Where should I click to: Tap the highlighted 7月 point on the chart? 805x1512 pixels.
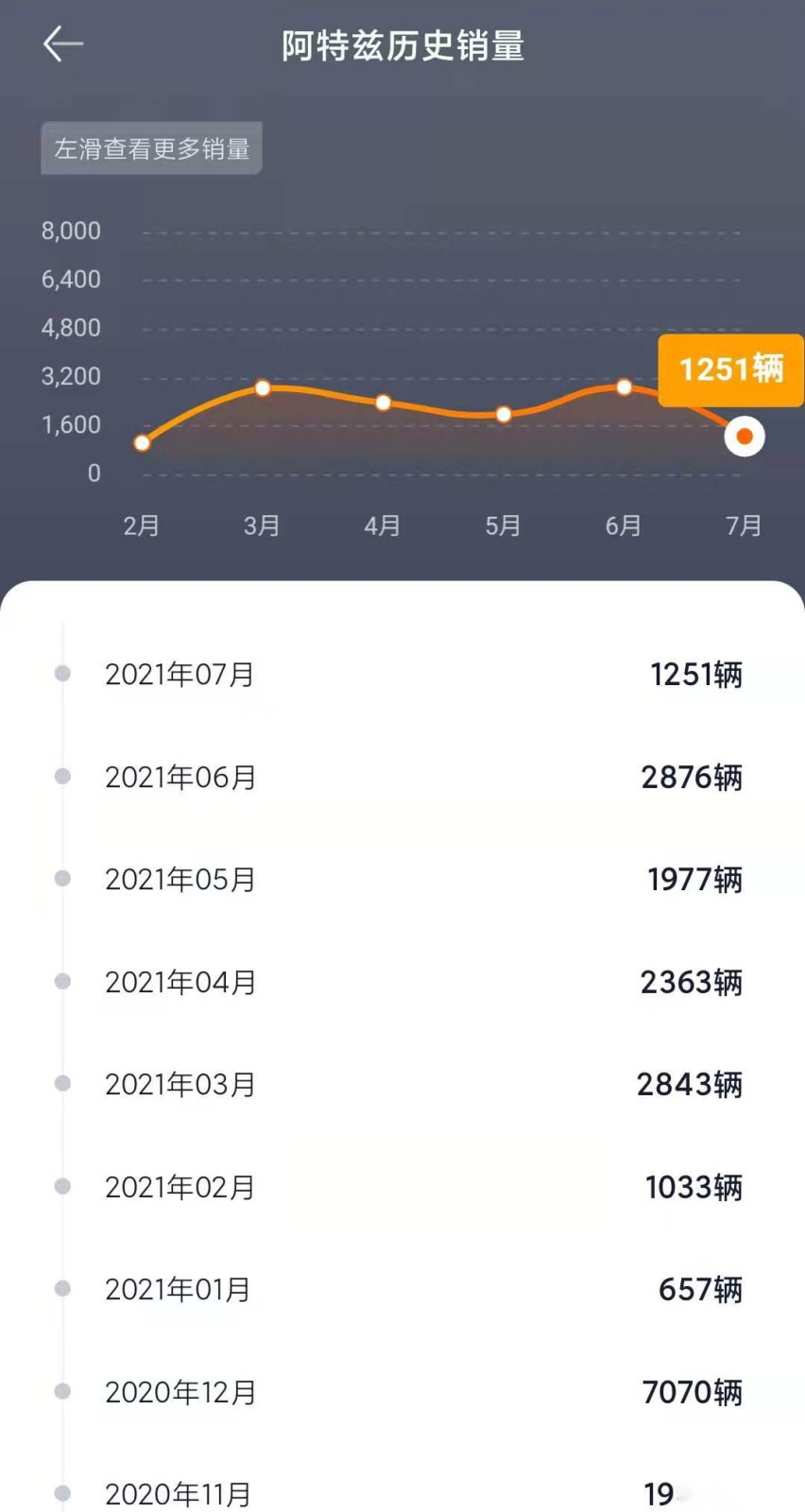pyautogui.click(x=745, y=436)
